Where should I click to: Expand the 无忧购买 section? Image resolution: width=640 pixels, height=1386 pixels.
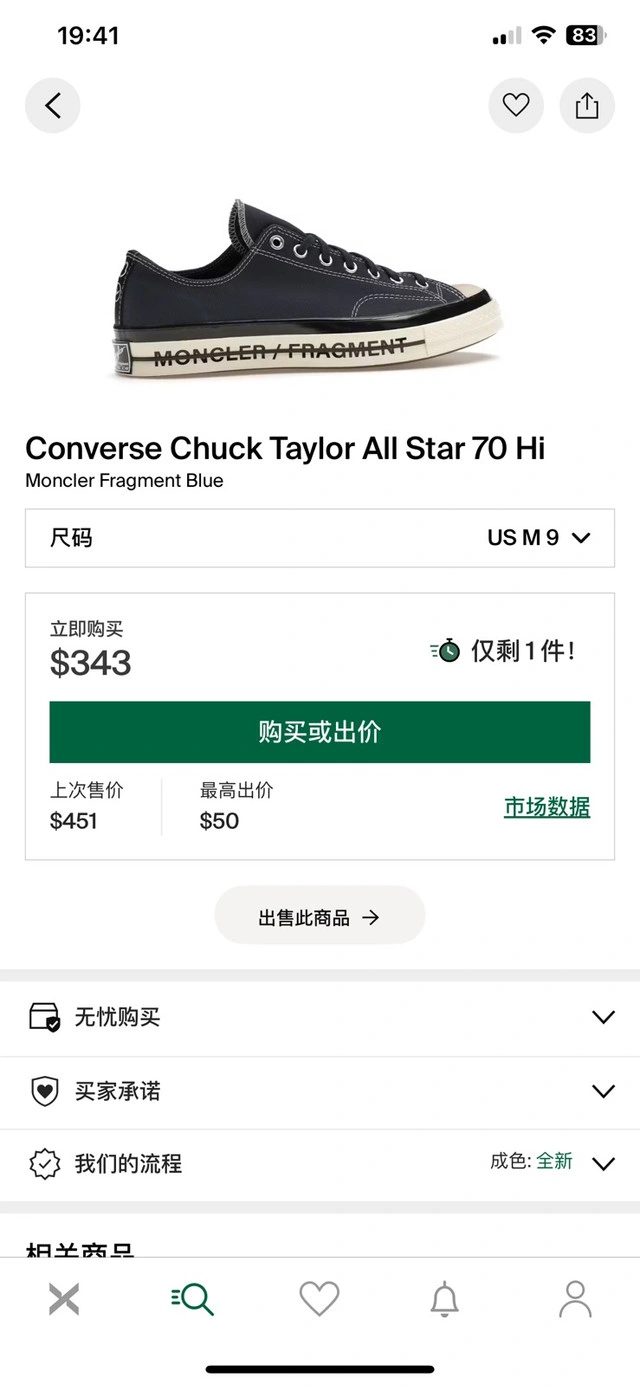[x=320, y=1018]
